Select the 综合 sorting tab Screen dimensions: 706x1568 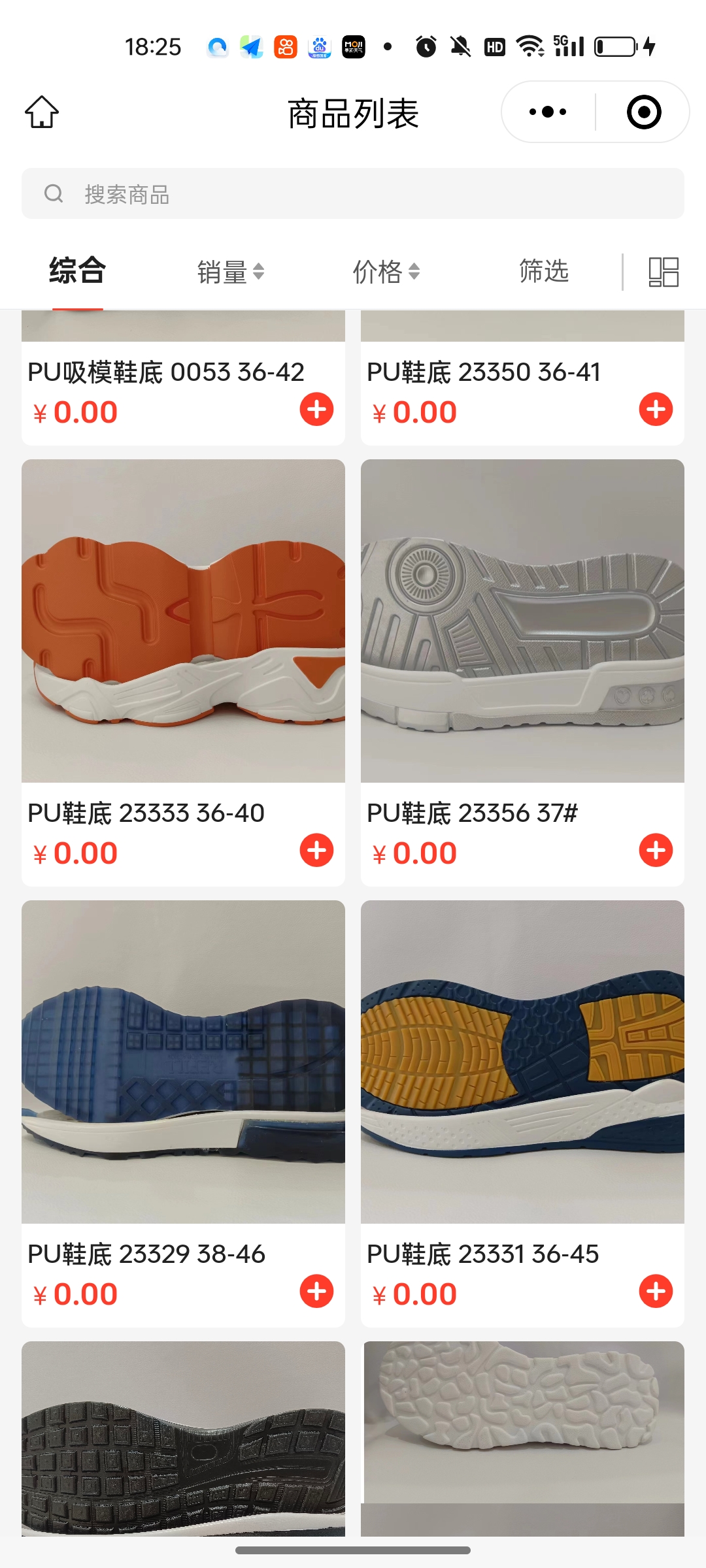point(77,271)
